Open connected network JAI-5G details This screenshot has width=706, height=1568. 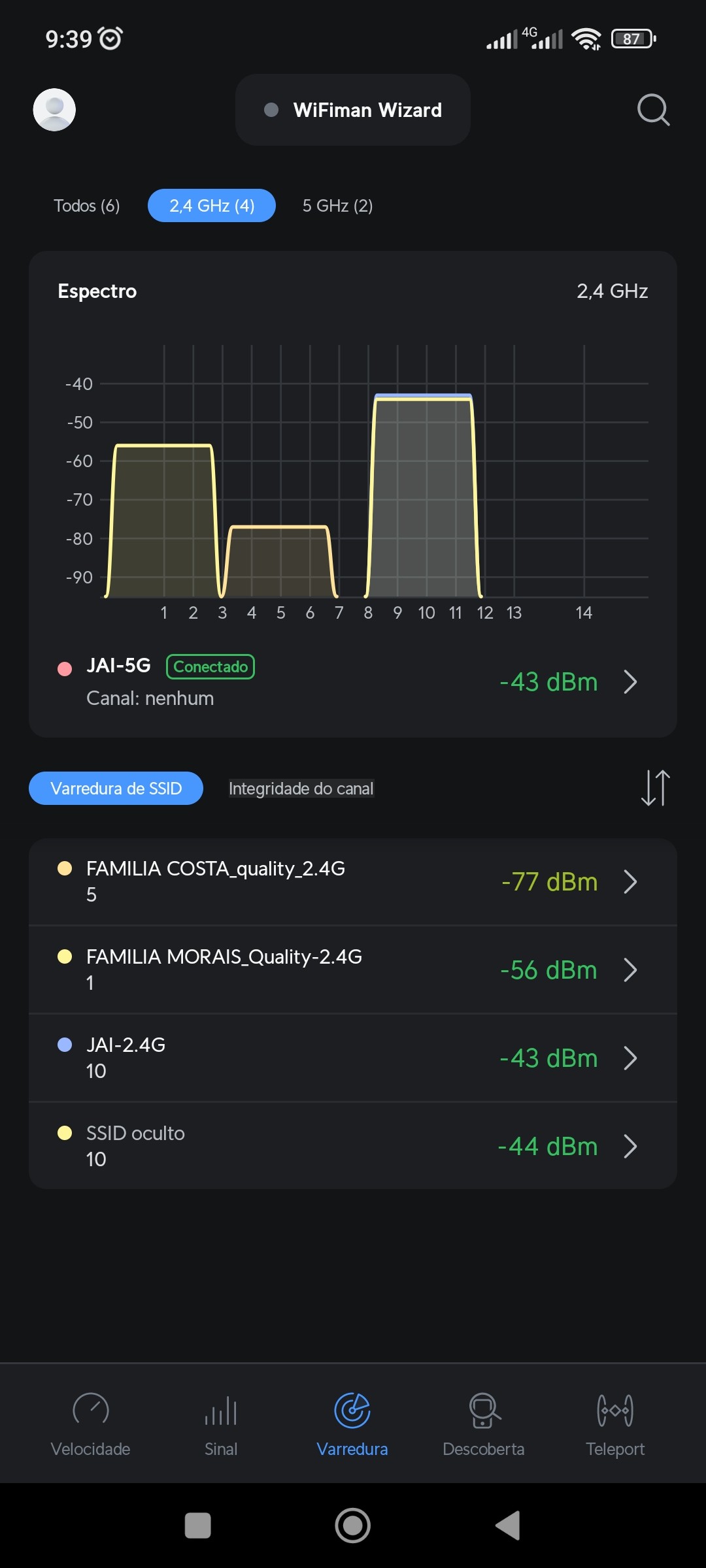coord(353,682)
